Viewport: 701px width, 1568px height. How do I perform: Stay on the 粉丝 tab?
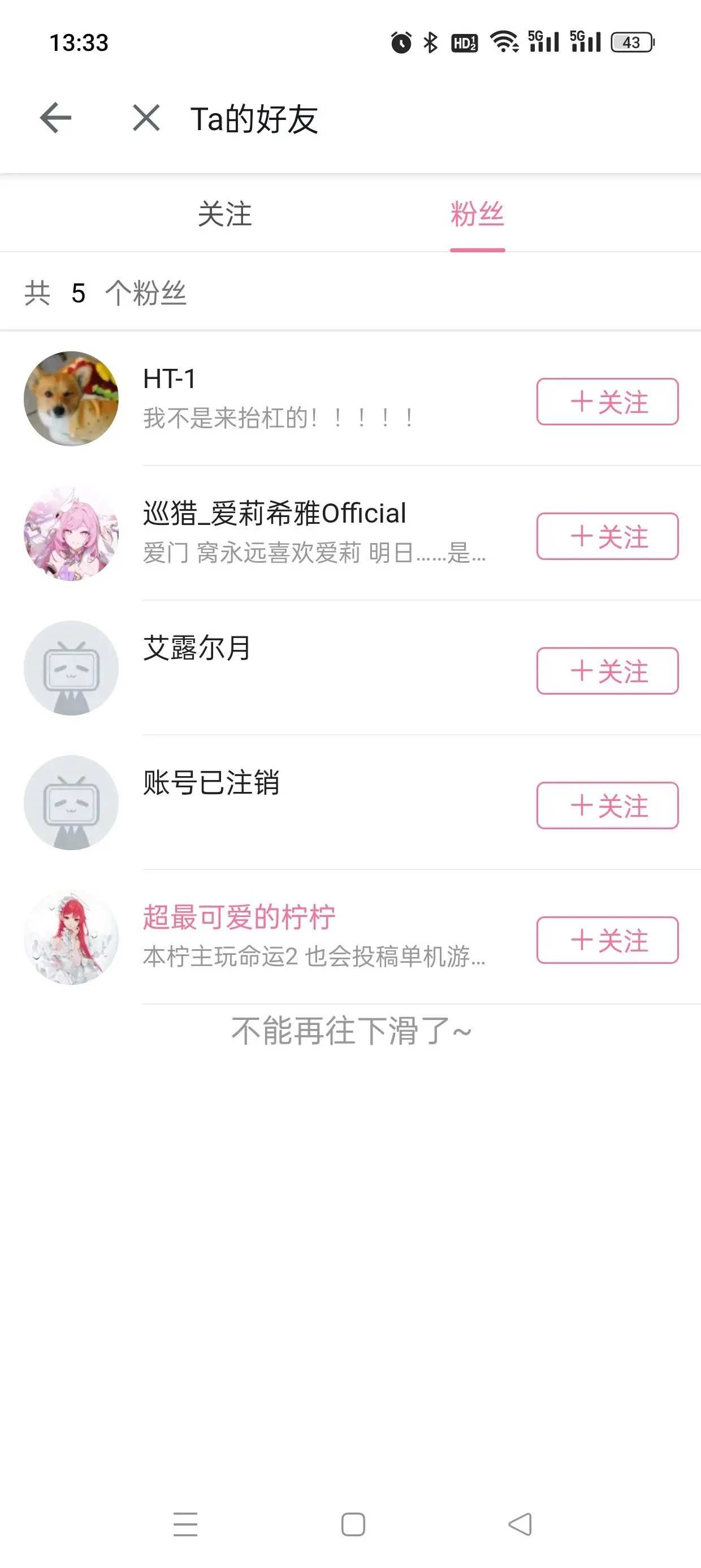point(477,214)
